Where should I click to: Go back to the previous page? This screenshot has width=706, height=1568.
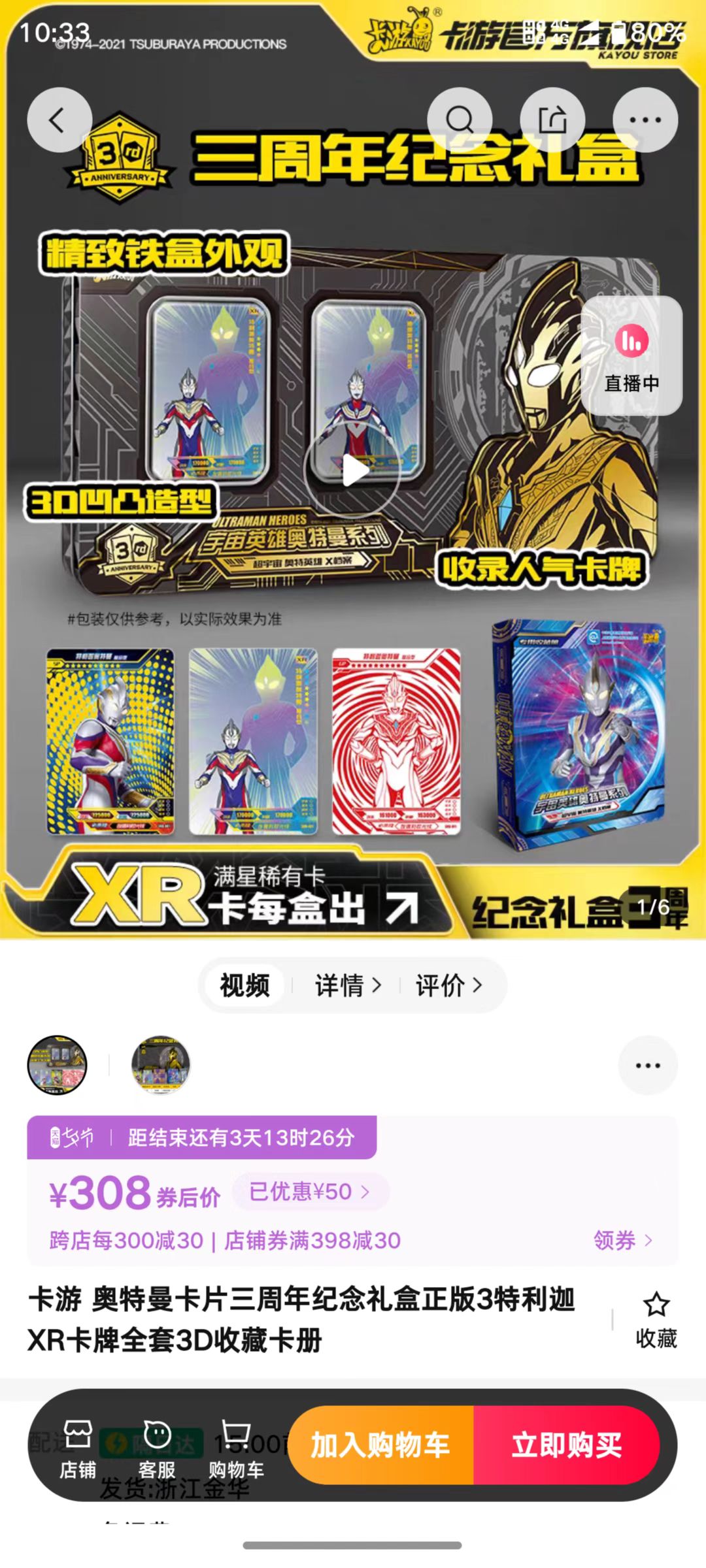point(59,120)
